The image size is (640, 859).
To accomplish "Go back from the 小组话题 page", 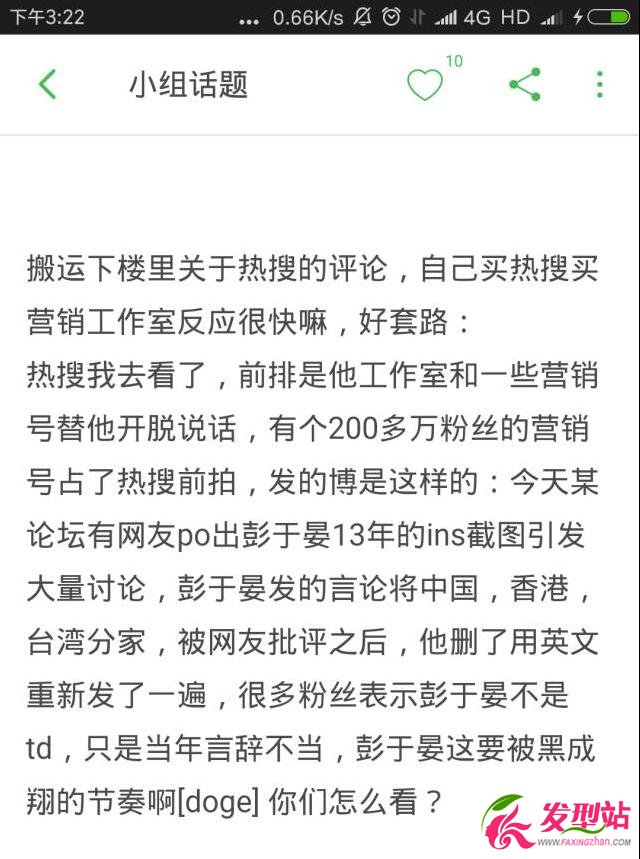I will [x=47, y=85].
